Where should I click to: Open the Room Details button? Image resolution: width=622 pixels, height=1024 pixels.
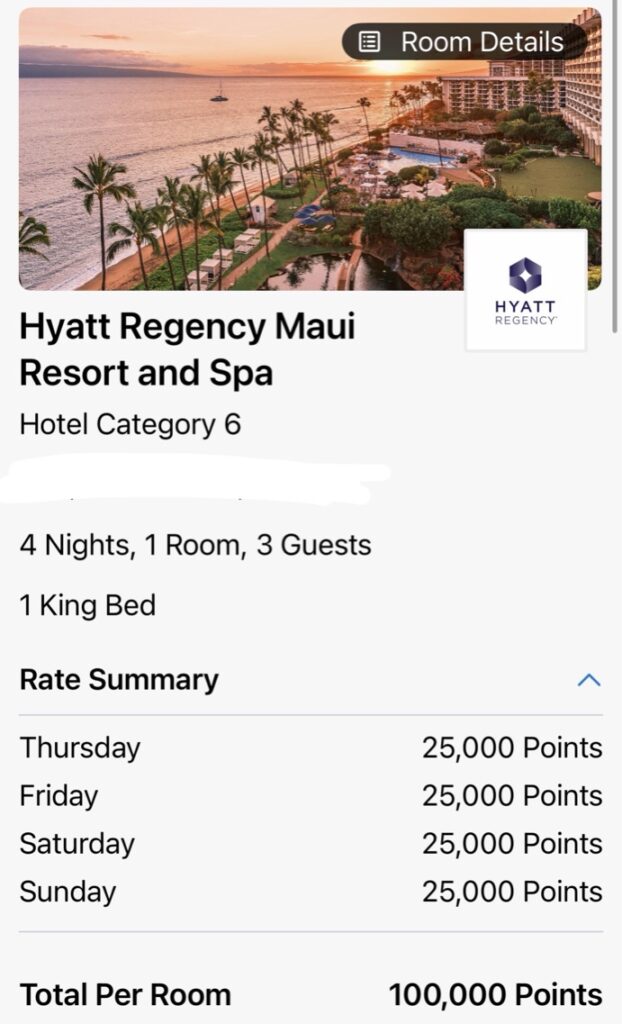(464, 42)
